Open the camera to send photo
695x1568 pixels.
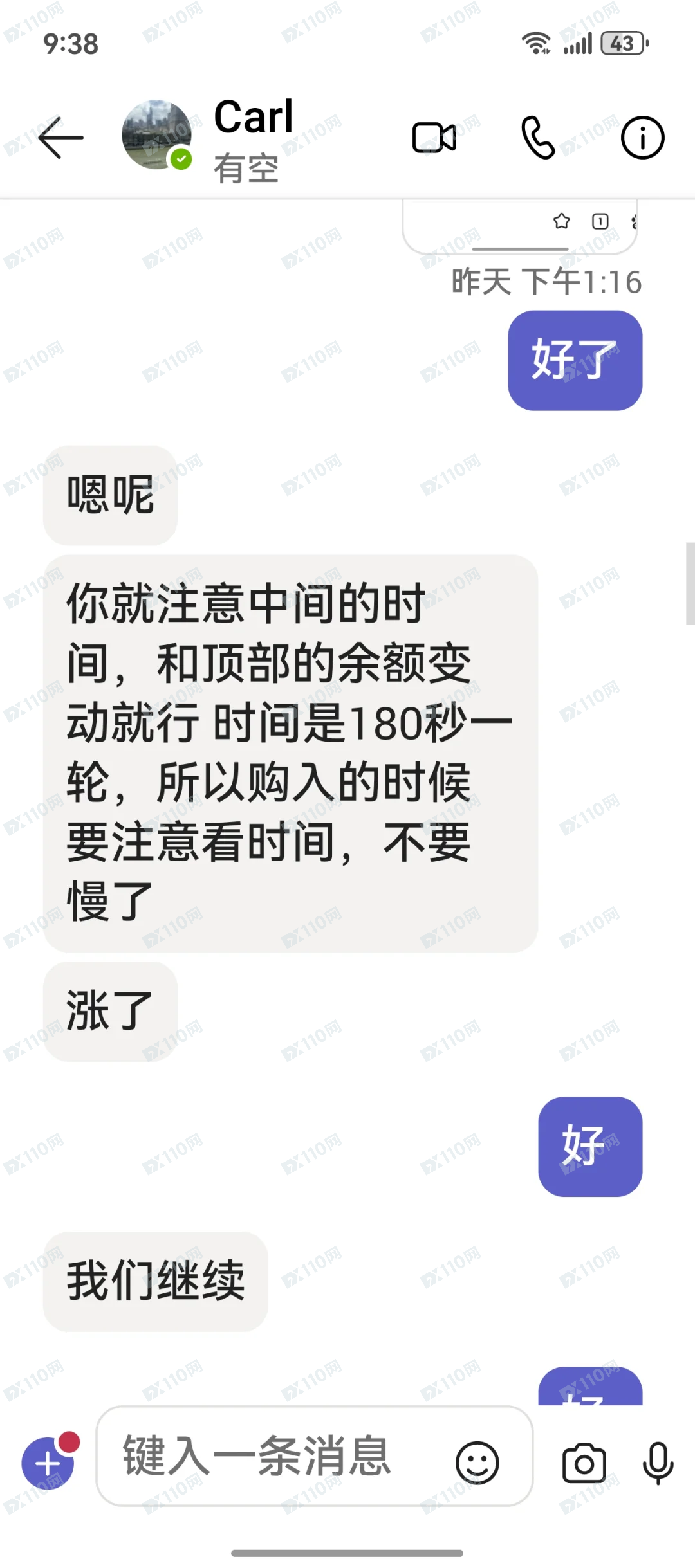point(584,1463)
